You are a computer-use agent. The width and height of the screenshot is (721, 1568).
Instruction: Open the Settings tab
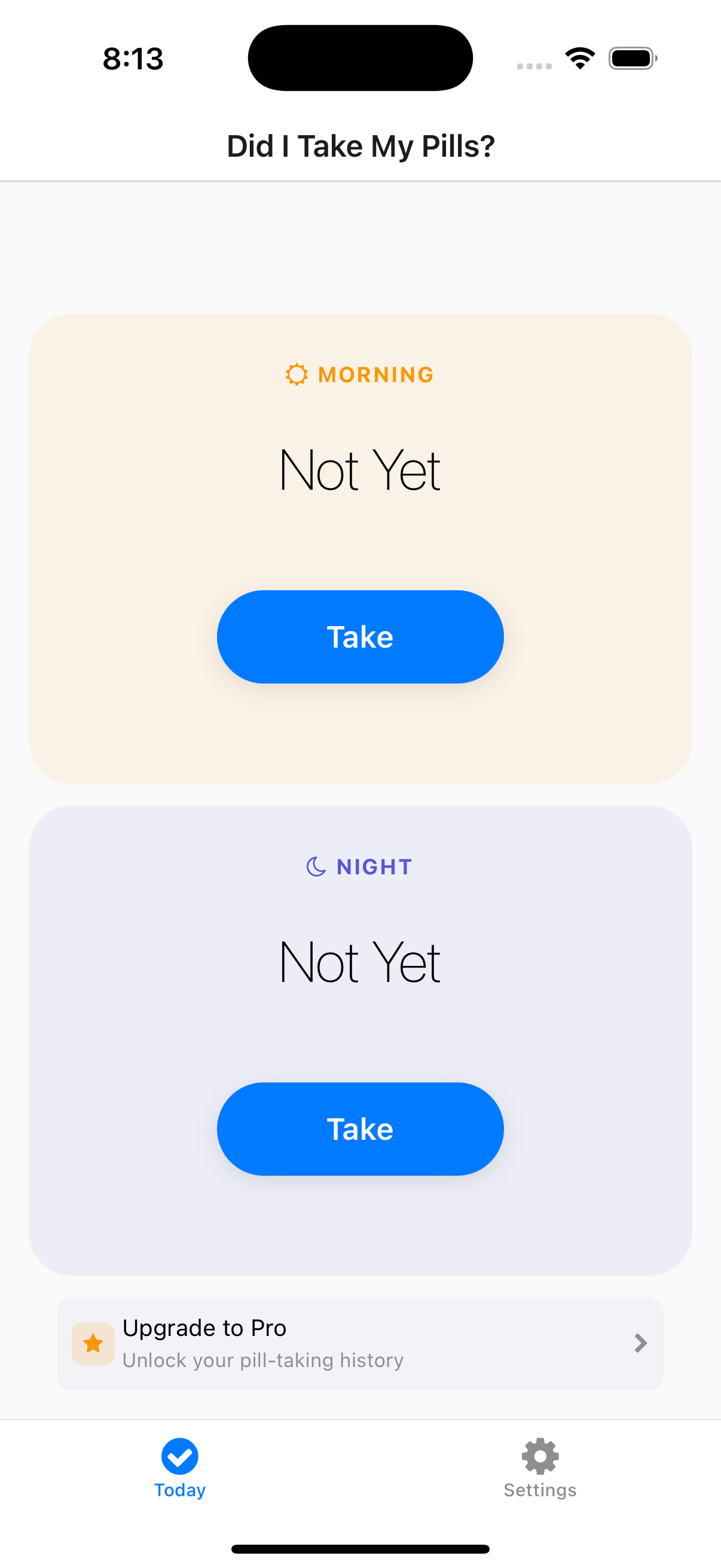coord(539,1473)
